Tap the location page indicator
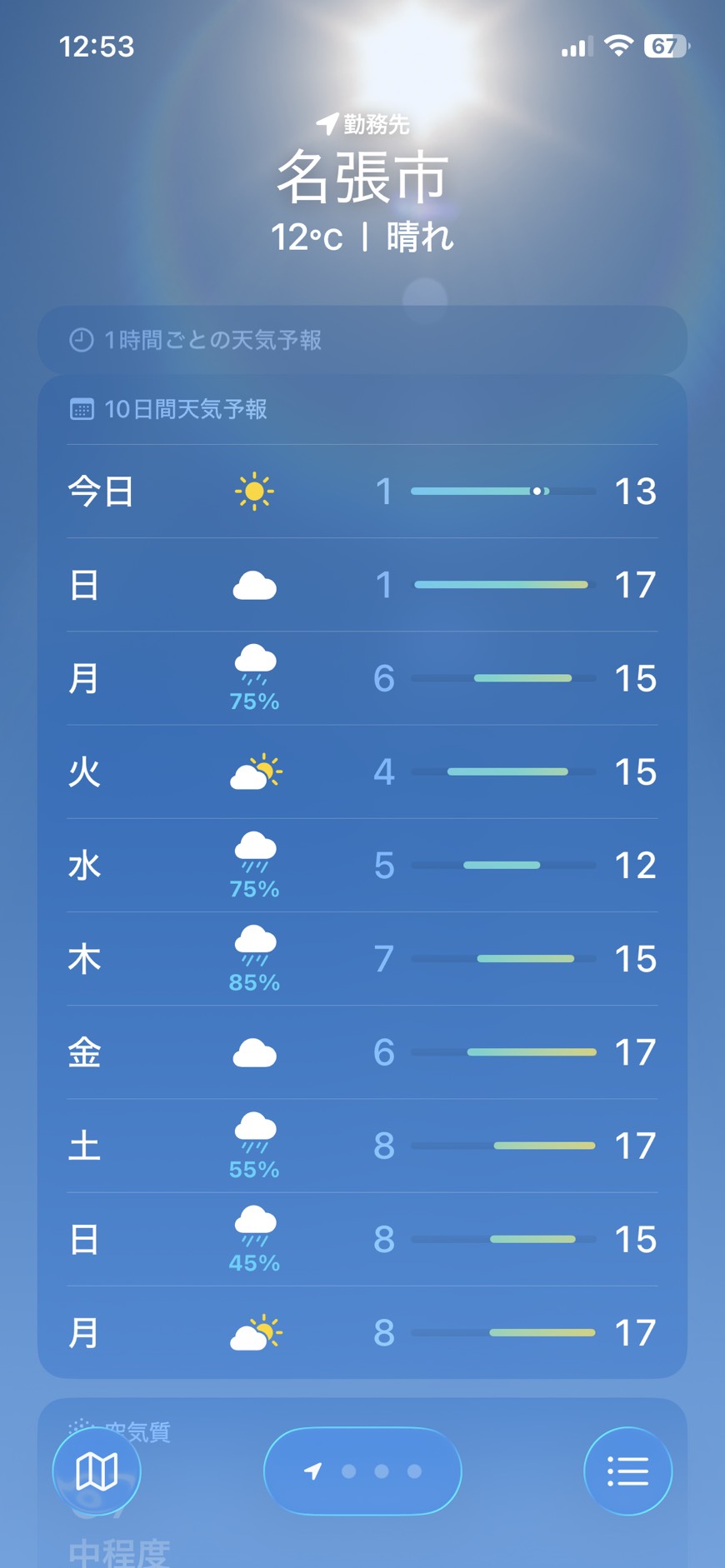Image resolution: width=725 pixels, height=1568 pixels. click(x=362, y=1471)
